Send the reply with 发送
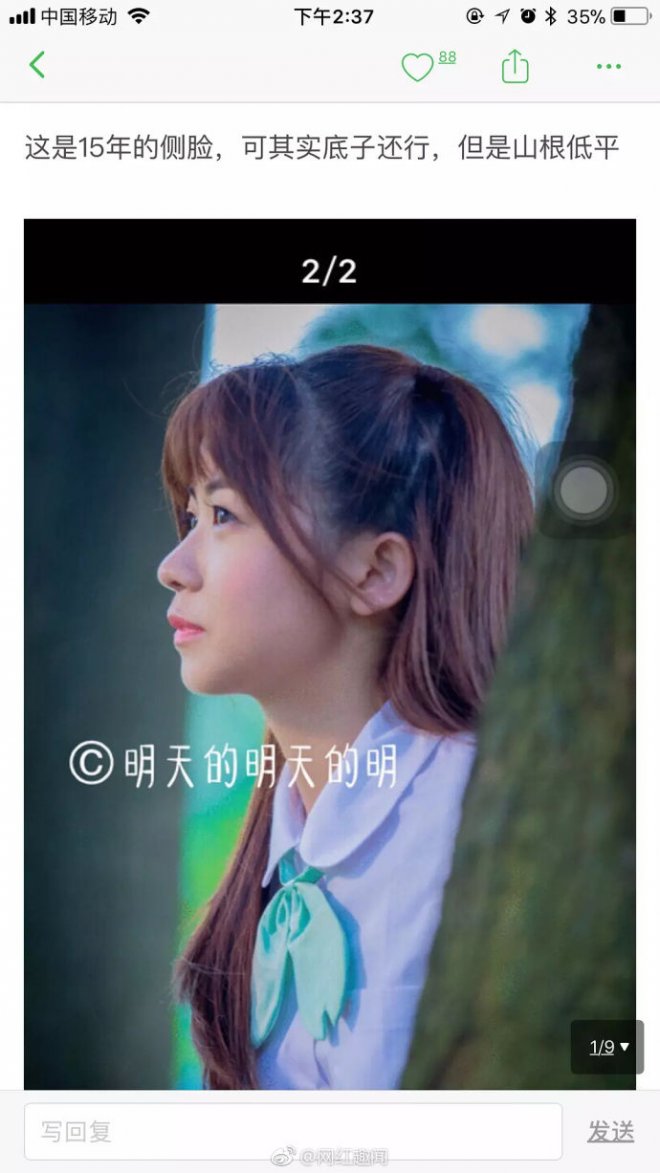The height and width of the screenshot is (1173, 660). (610, 1132)
